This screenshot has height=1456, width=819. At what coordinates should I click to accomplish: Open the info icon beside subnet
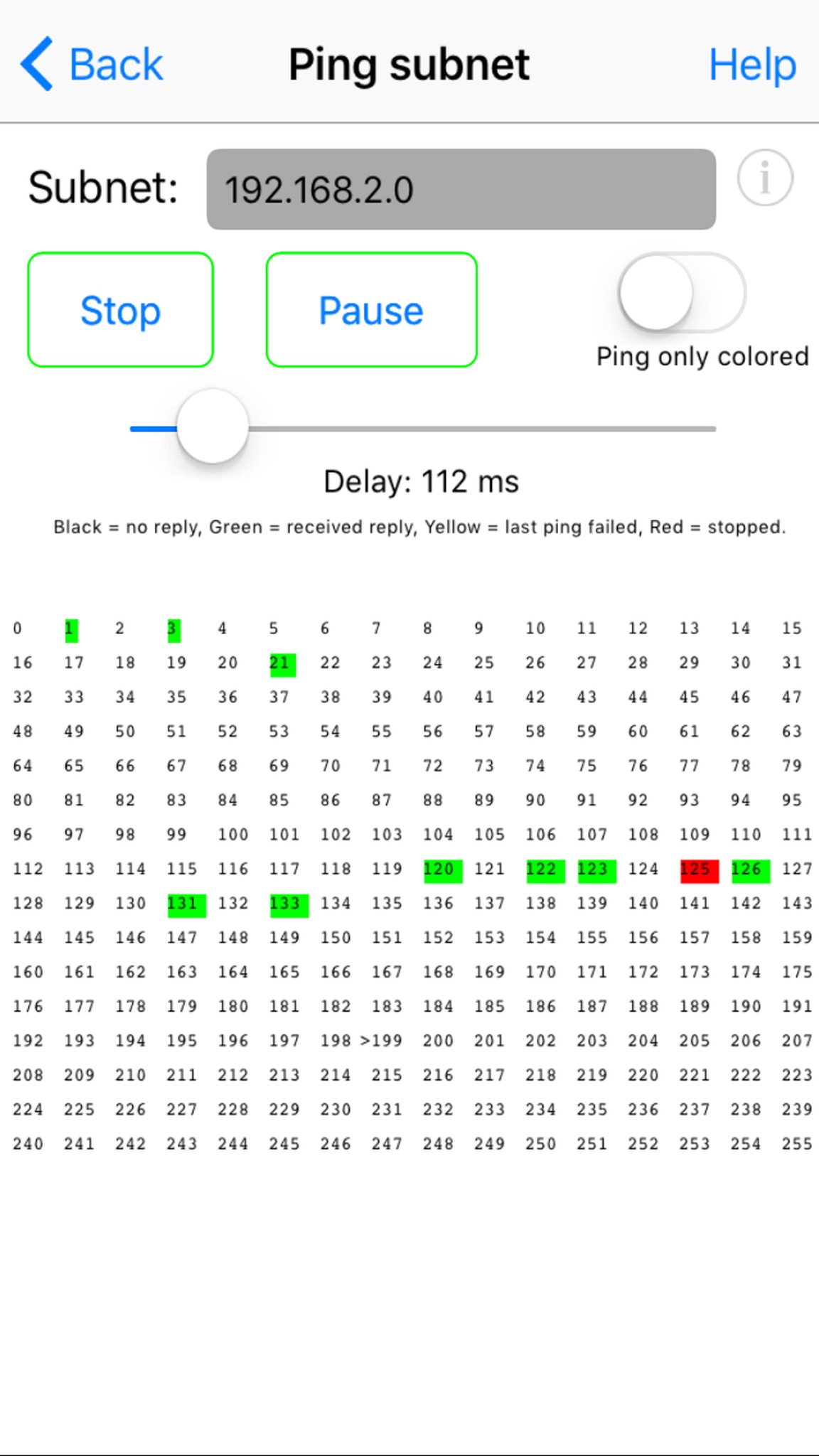pyautogui.click(x=765, y=178)
